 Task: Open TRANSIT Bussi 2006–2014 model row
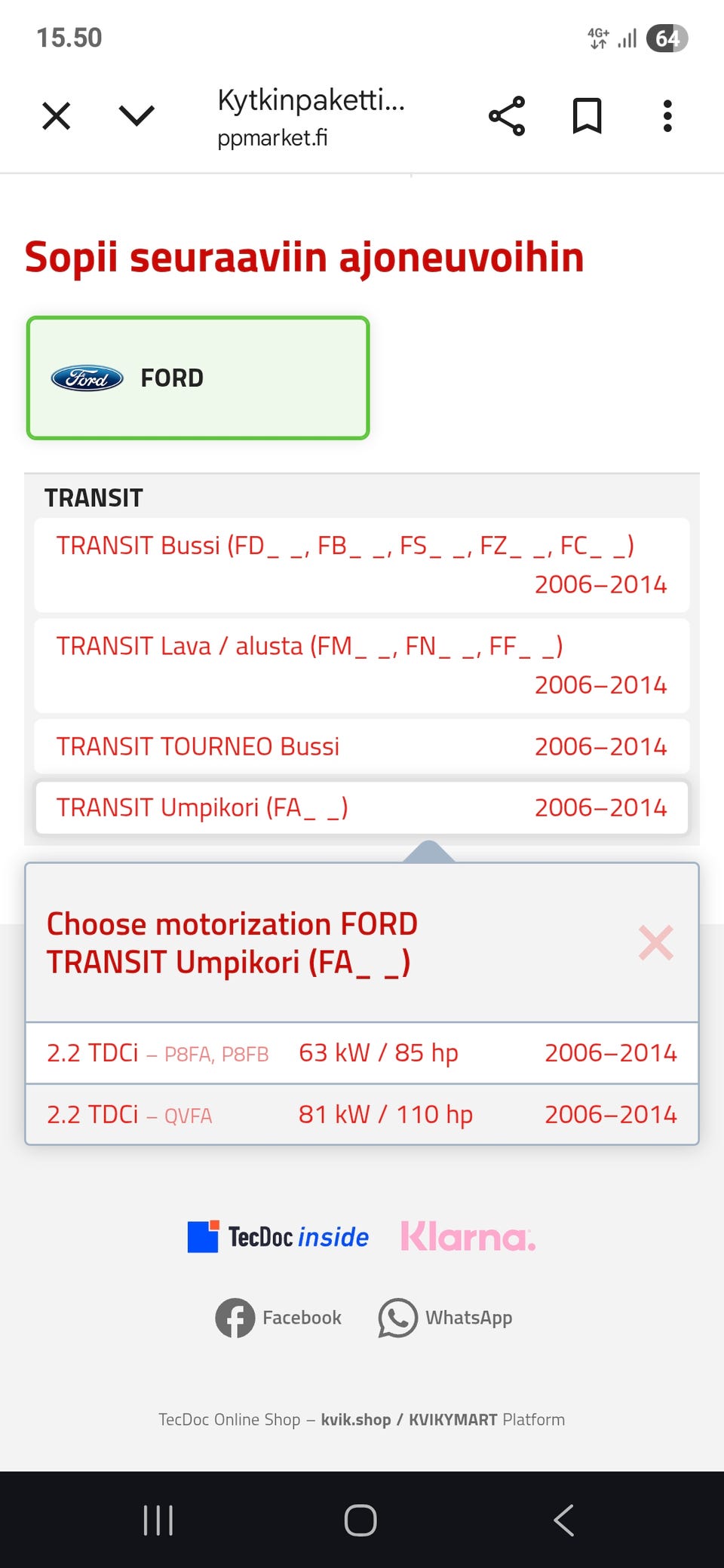tap(362, 565)
